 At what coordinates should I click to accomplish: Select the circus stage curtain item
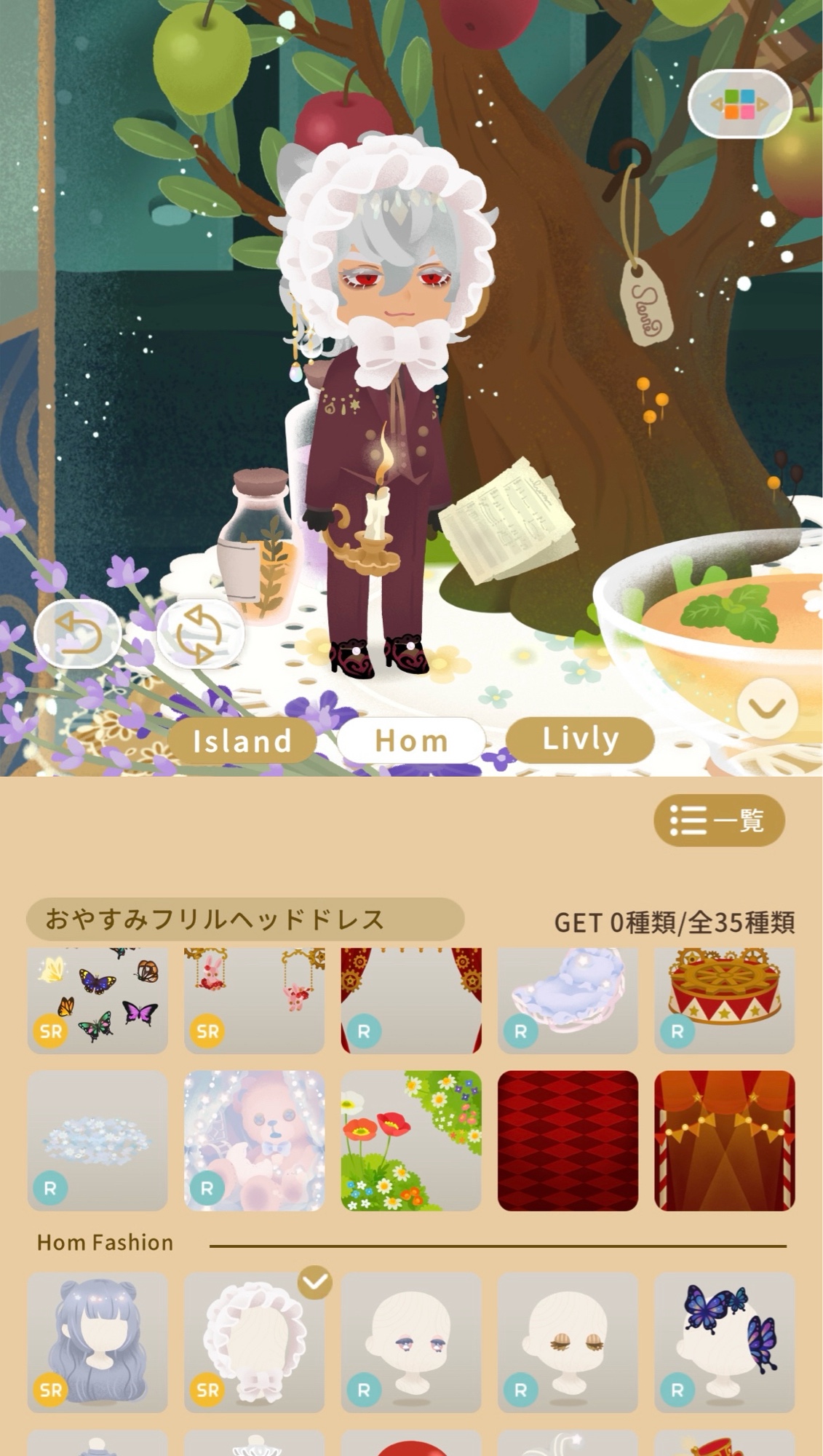pyautogui.click(x=724, y=1140)
